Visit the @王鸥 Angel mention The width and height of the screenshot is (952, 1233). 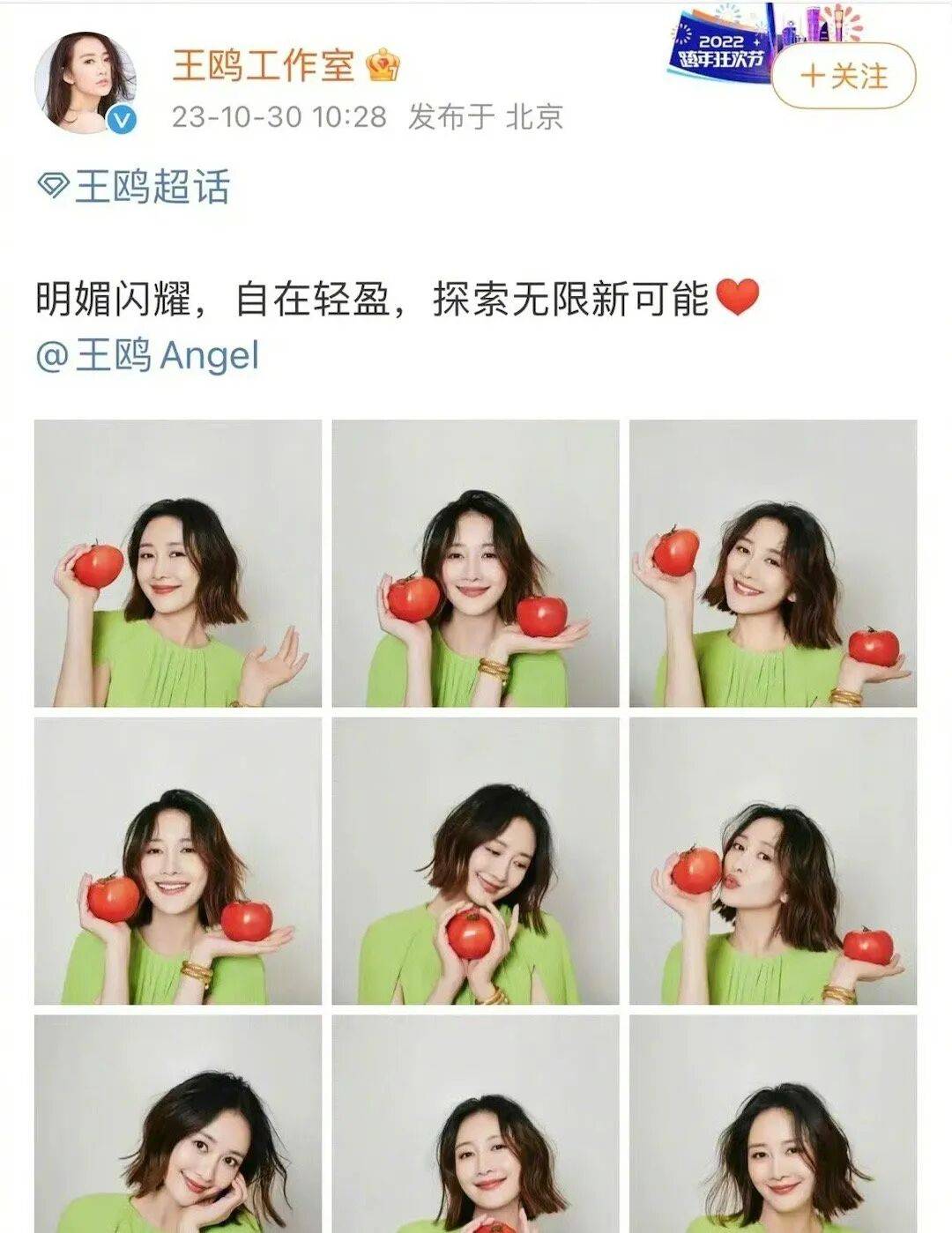click(x=147, y=356)
